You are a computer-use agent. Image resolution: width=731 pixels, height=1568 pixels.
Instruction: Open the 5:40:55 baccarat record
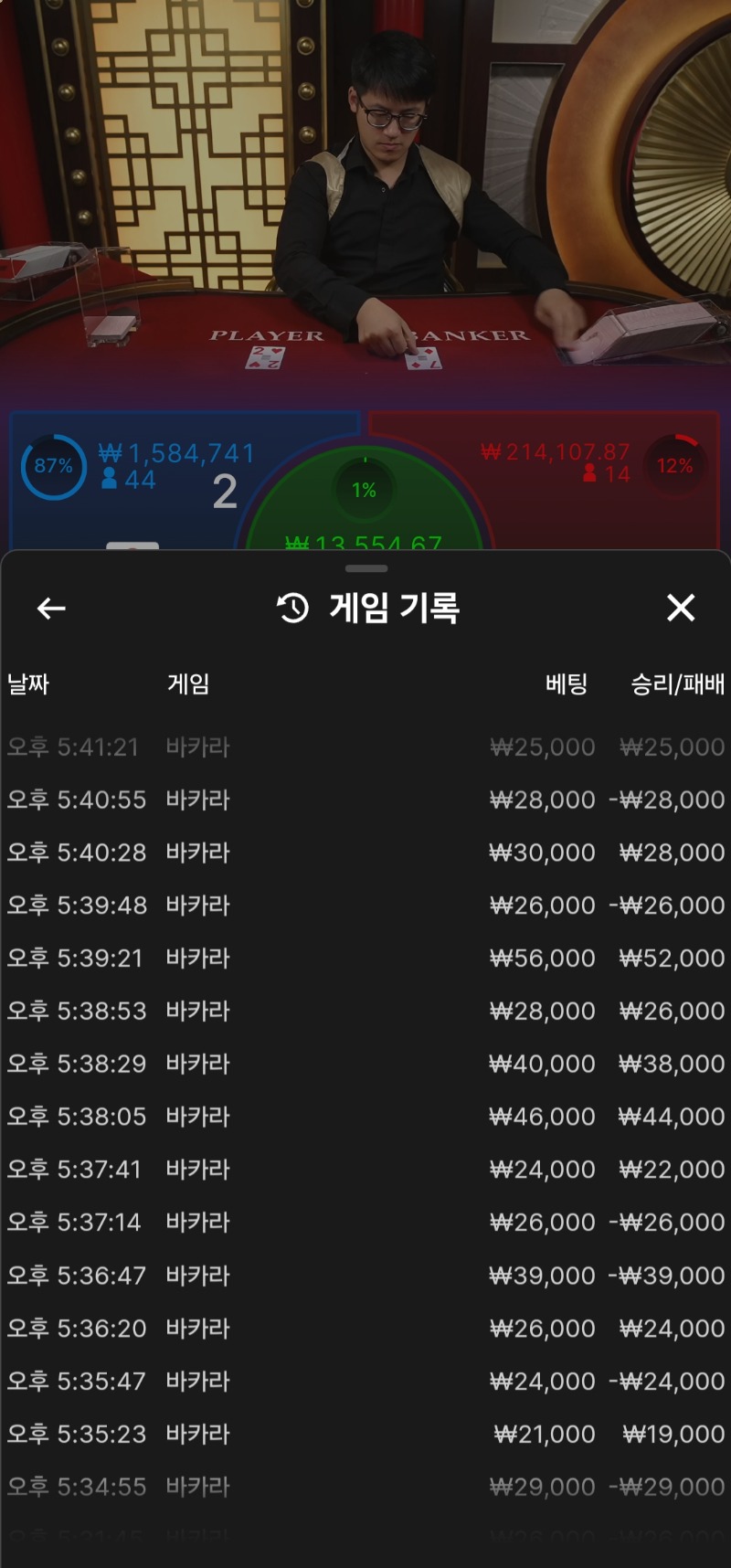tap(365, 800)
